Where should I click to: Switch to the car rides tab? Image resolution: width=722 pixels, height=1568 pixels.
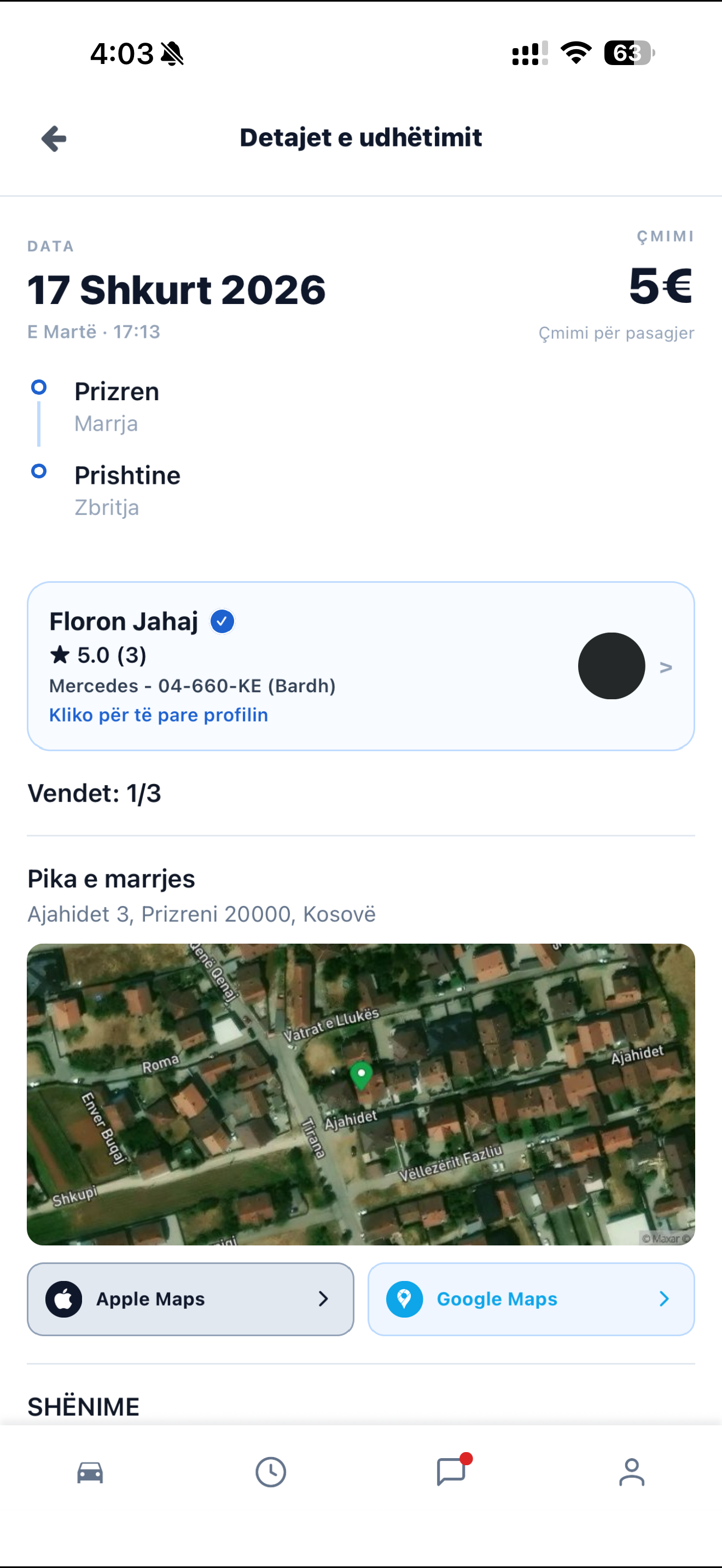90,1473
